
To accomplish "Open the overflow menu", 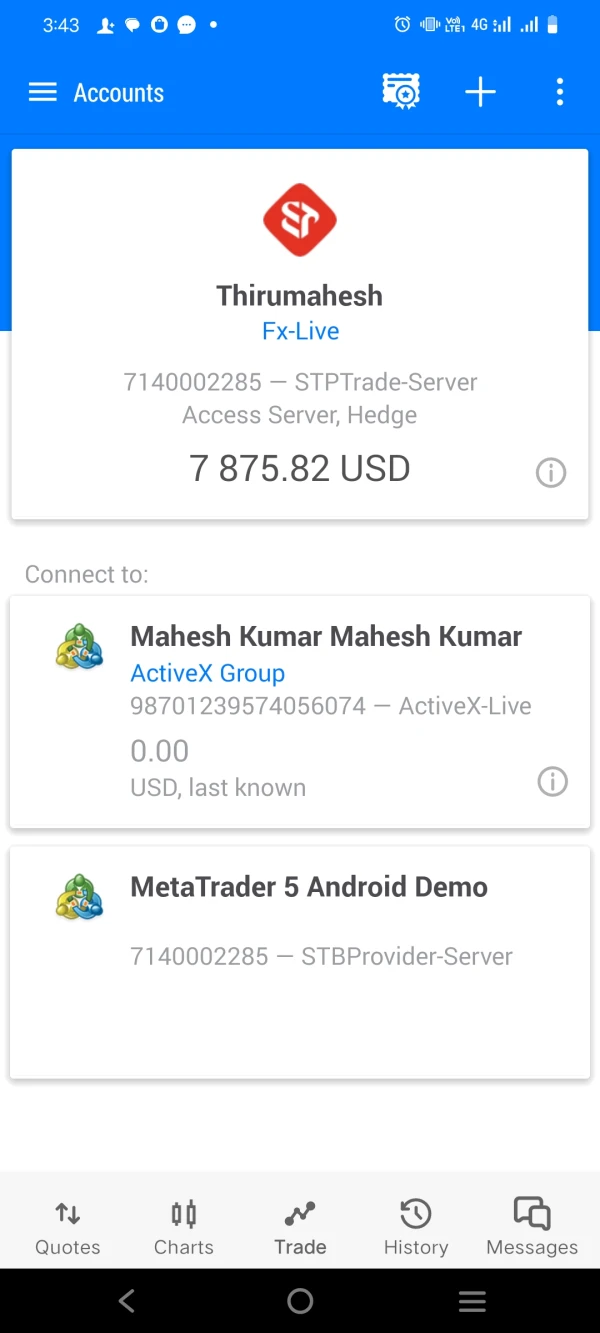I will coord(559,92).
